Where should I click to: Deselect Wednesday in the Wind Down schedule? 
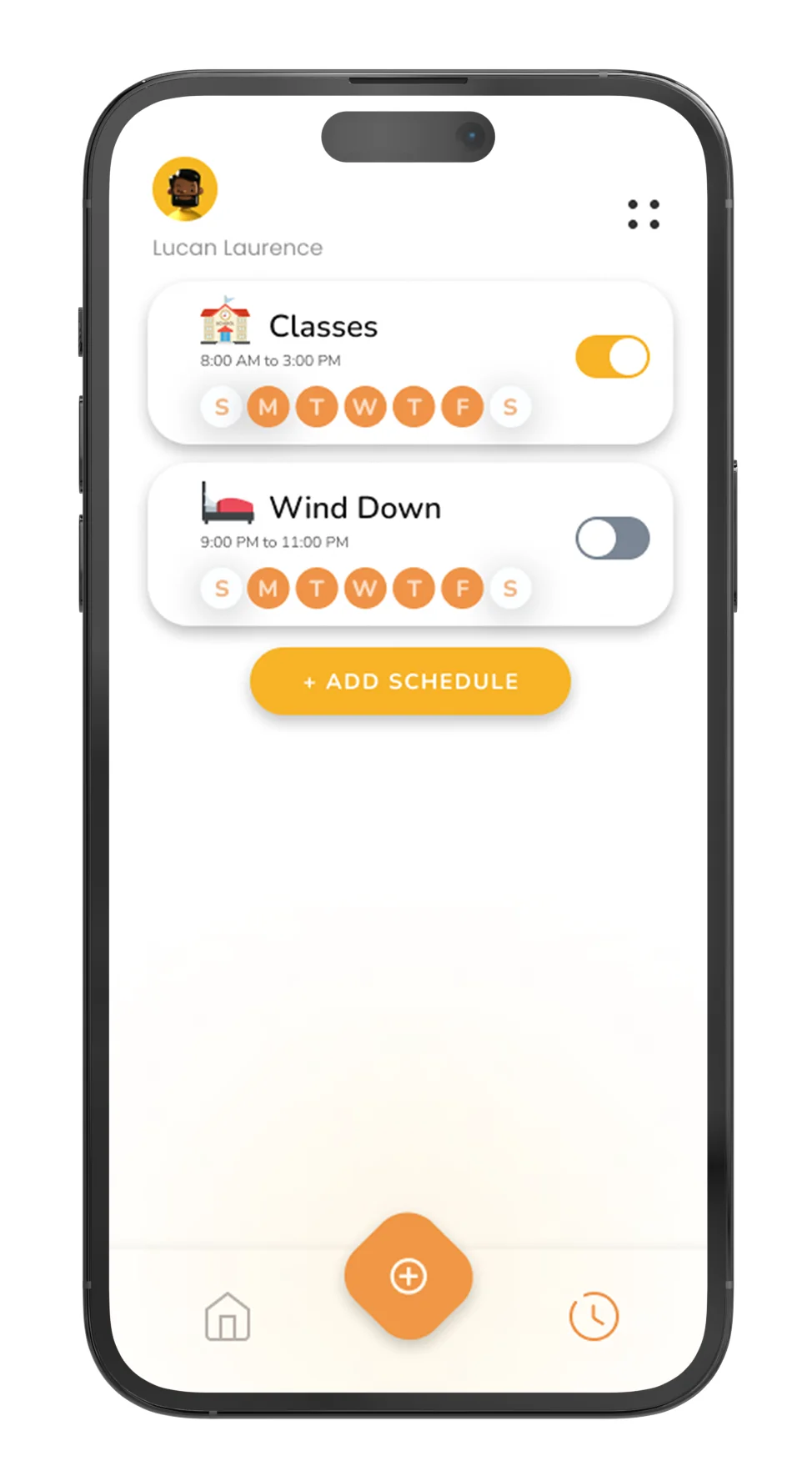(365, 589)
